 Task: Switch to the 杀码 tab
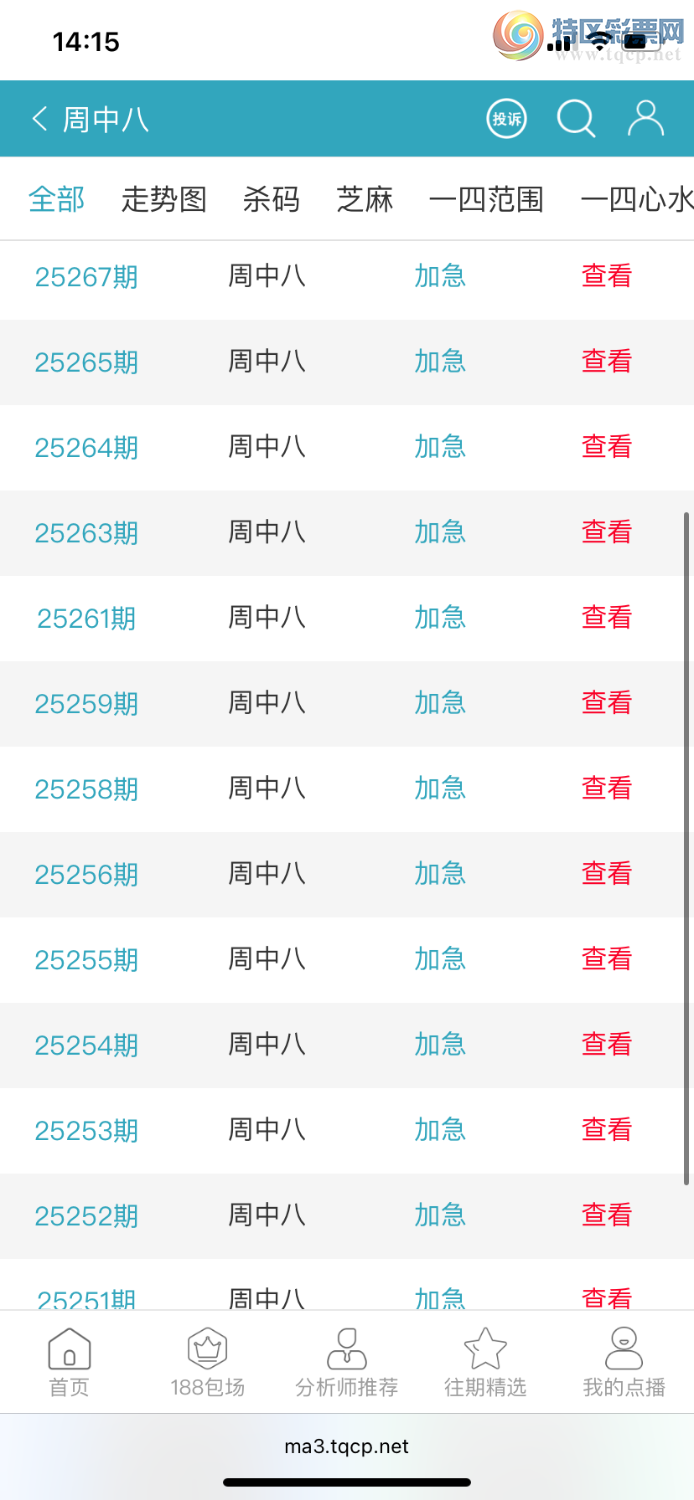tap(271, 199)
